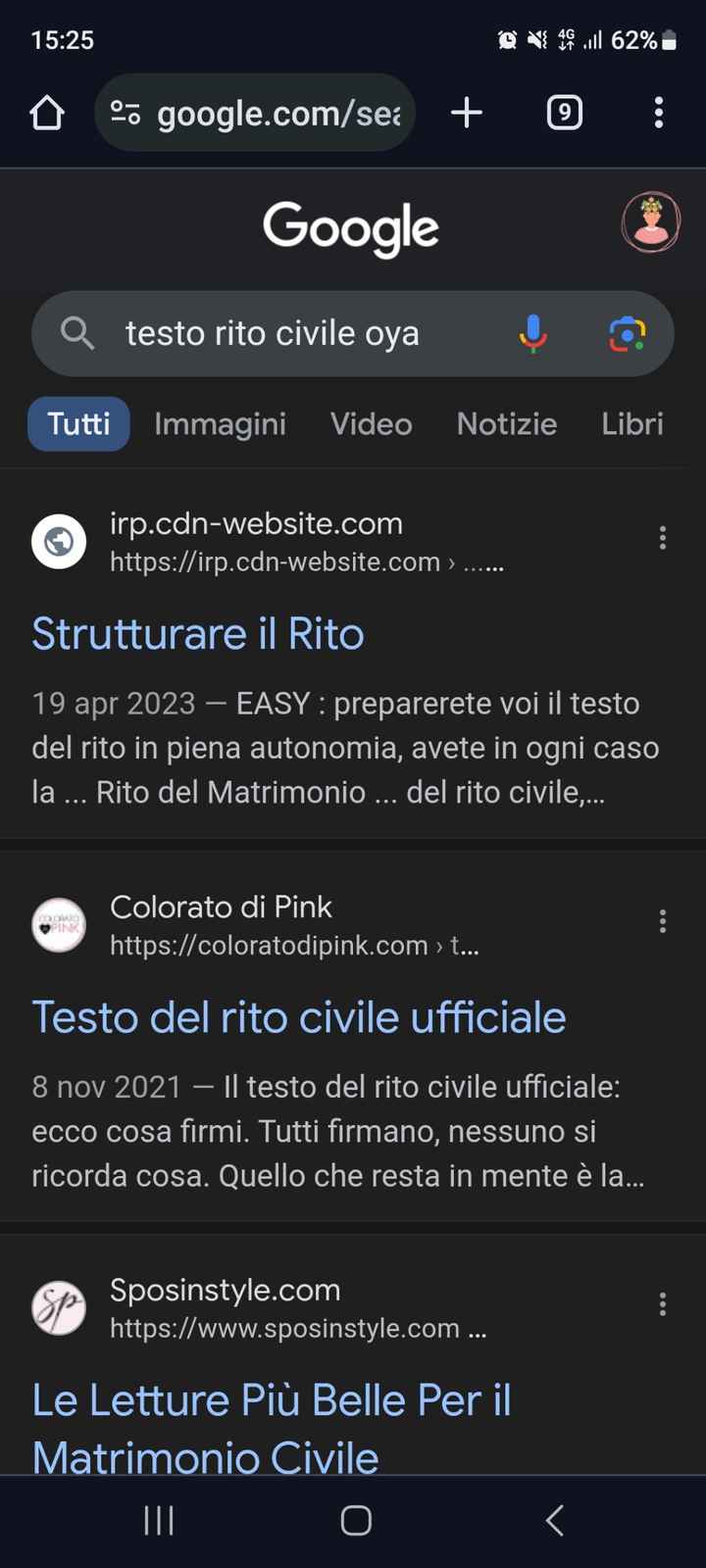Screen dimensions: 706x1568
Task: Open a new Chrome tab with the plus icon
Action: pos(466,112)
